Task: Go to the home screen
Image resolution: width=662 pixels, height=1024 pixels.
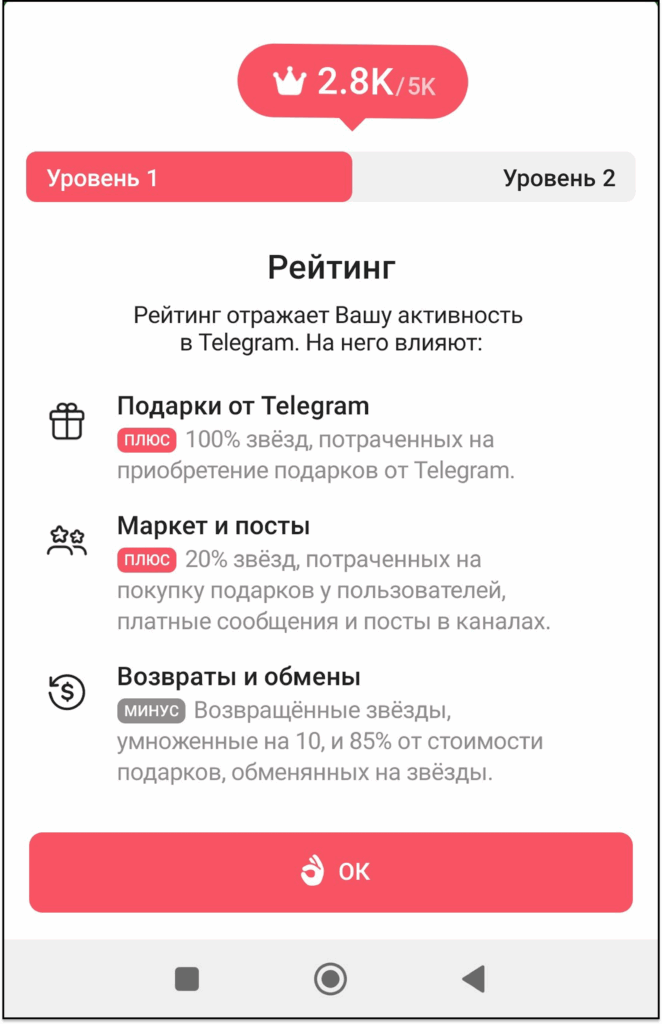Action: [330, 978]
